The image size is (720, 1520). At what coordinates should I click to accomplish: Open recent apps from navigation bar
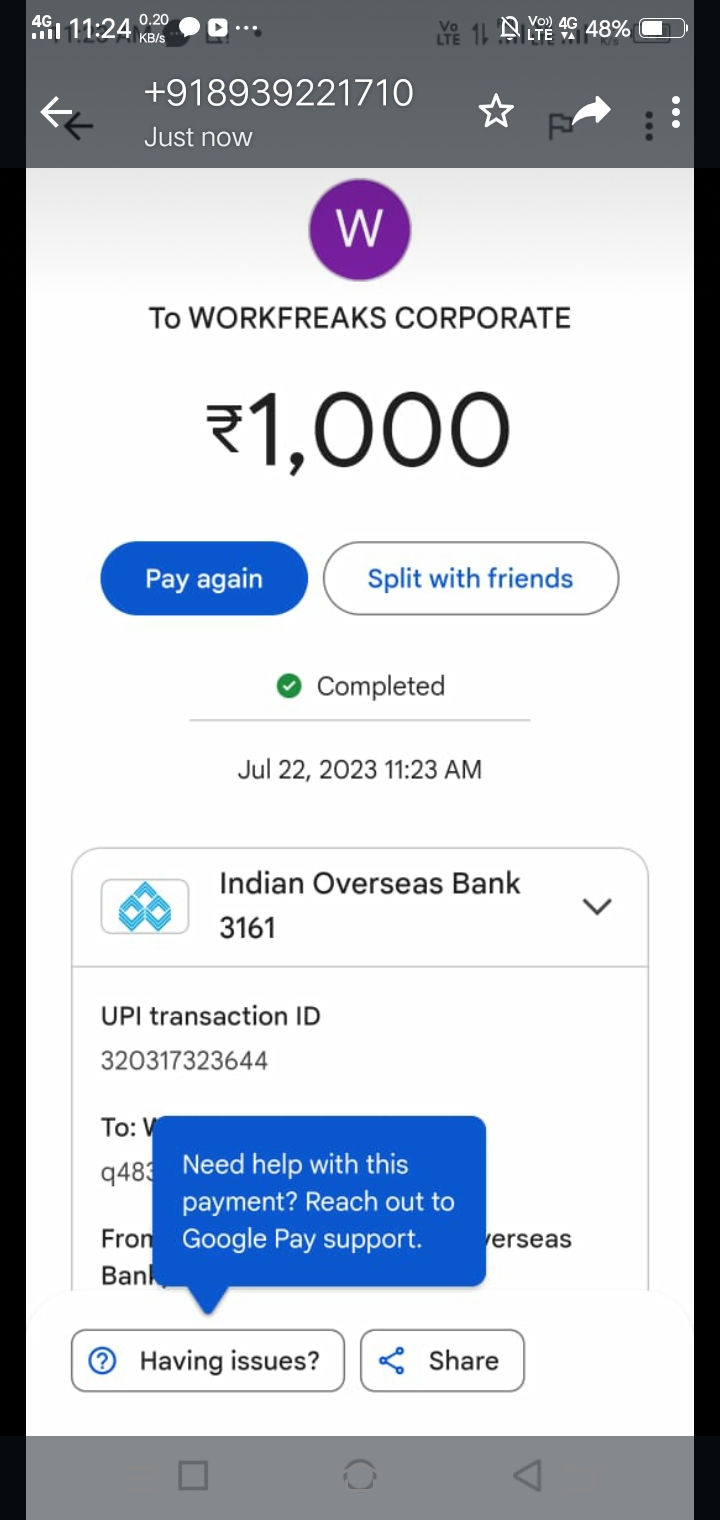193,1475
